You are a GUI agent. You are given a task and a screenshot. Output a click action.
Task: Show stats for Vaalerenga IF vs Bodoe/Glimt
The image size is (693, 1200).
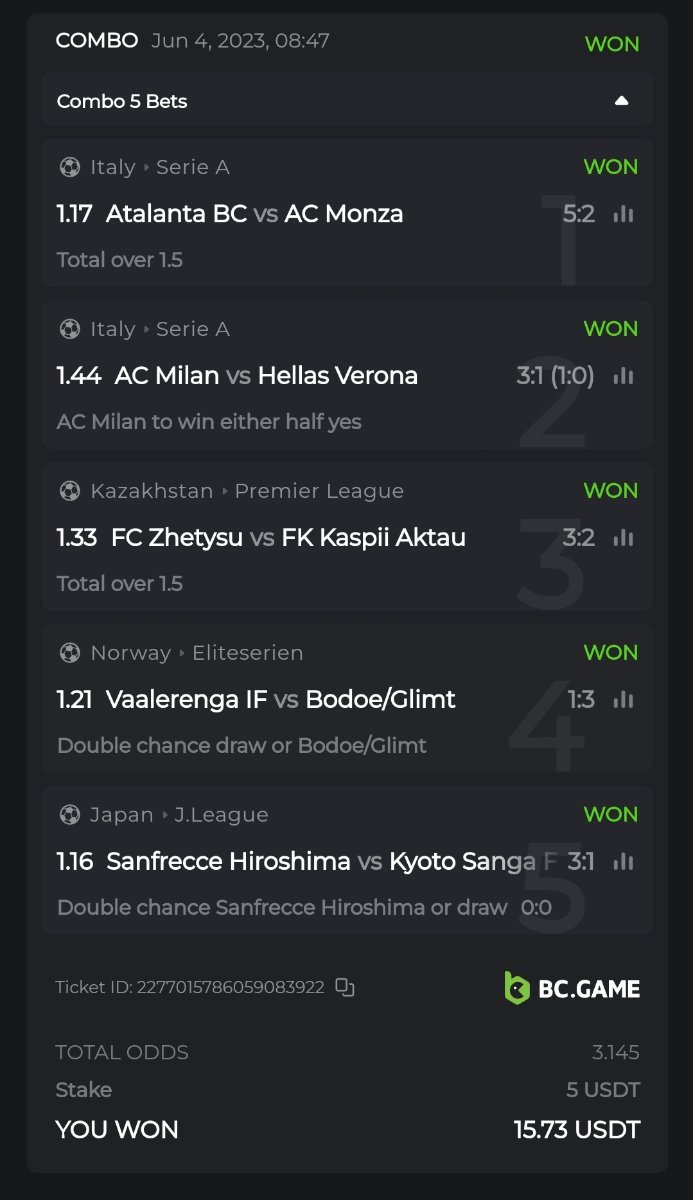pos(623,700)
